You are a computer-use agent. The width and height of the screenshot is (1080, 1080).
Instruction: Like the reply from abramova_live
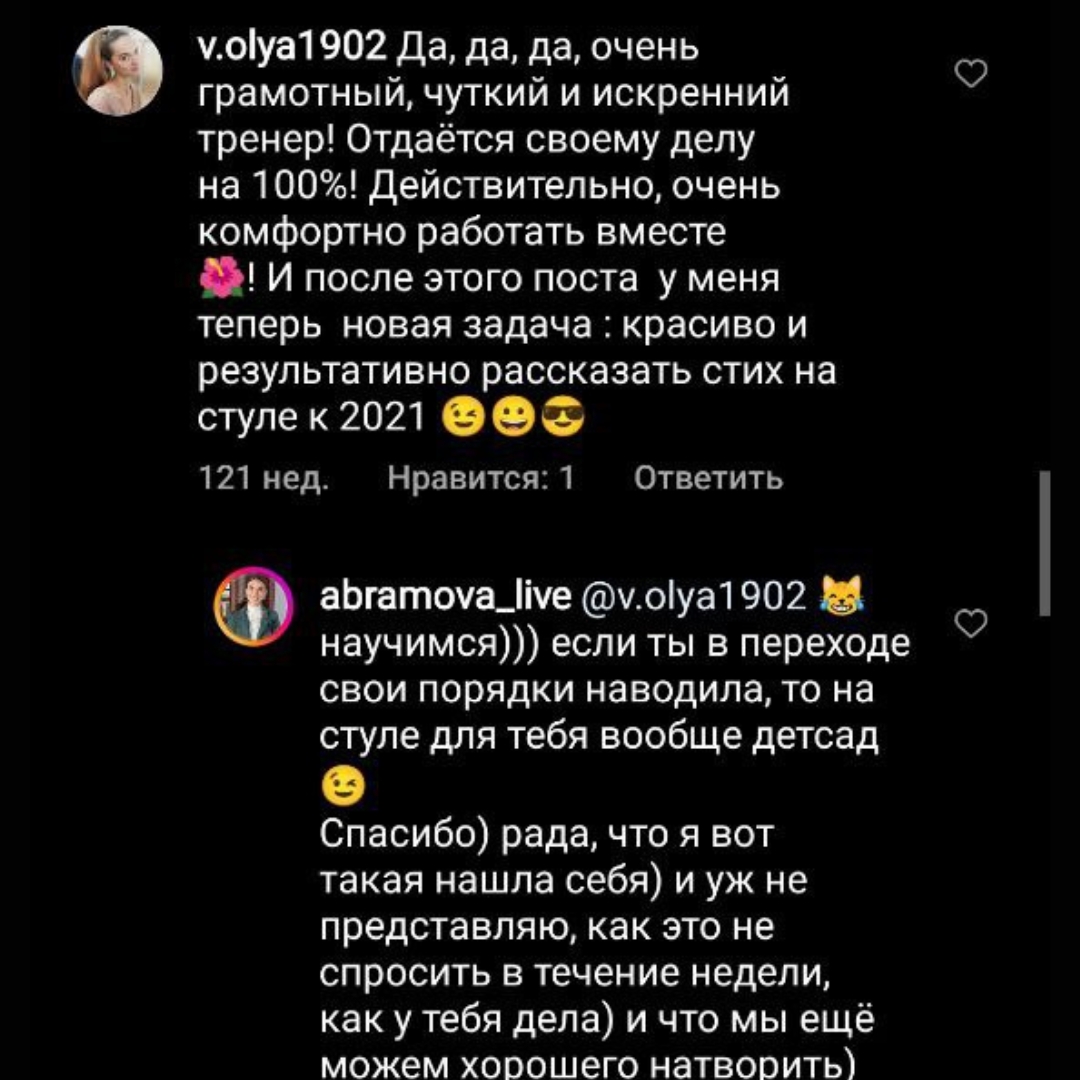click(x=972, y=623)
